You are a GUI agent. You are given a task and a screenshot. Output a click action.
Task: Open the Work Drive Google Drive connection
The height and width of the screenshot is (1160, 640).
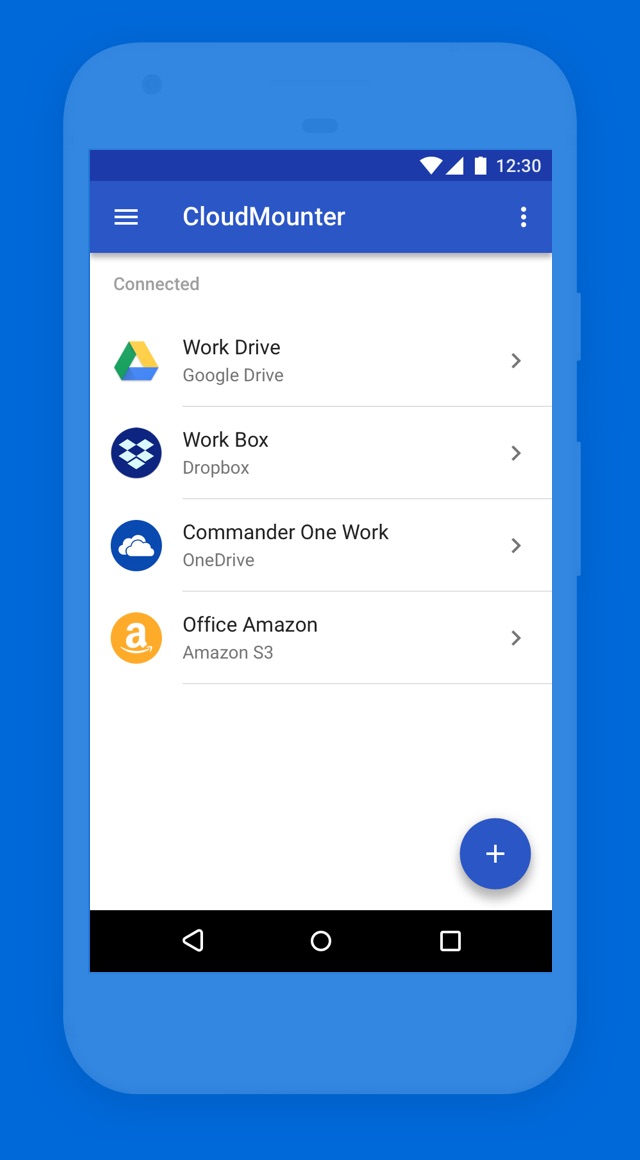(x=320, y=360)
